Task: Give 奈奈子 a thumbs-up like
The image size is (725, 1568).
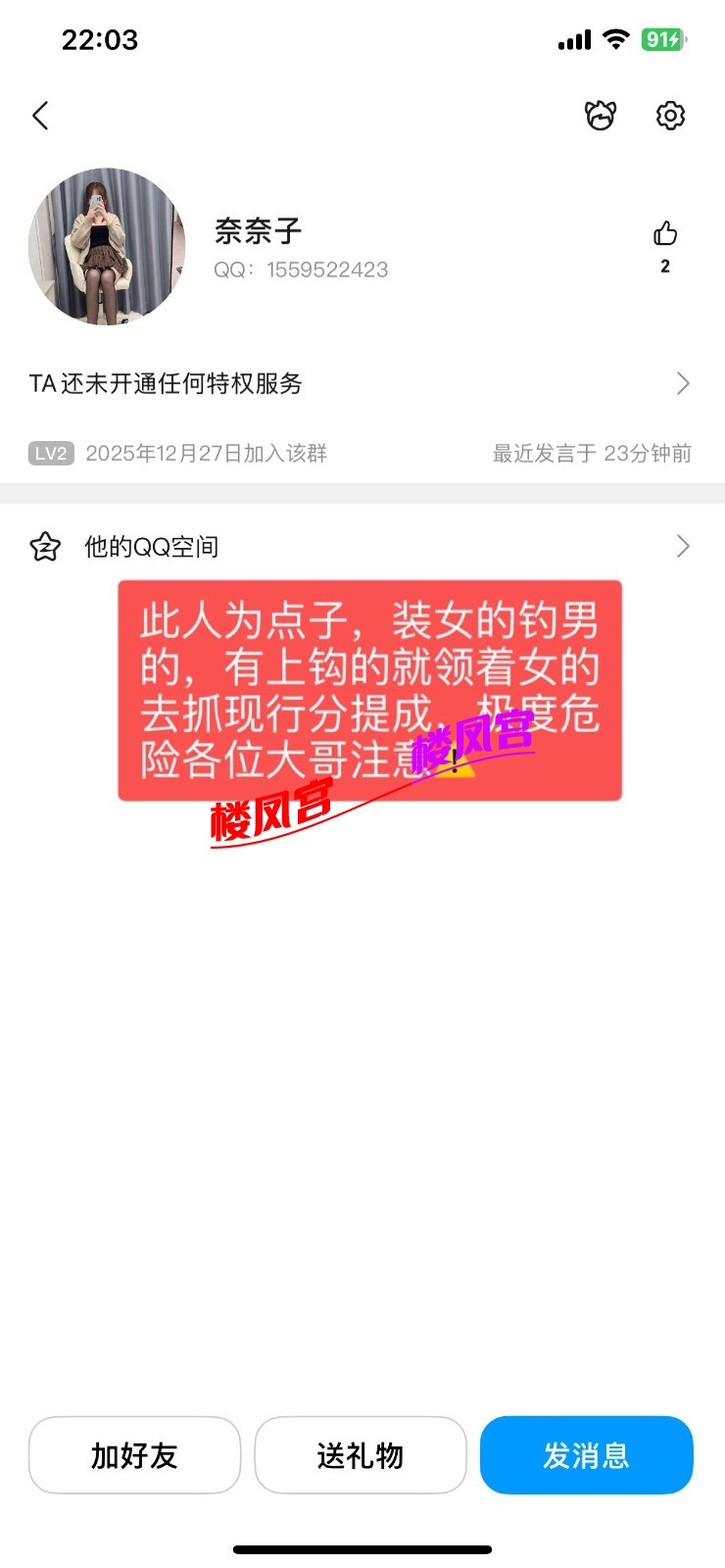Action: point(665,235)
